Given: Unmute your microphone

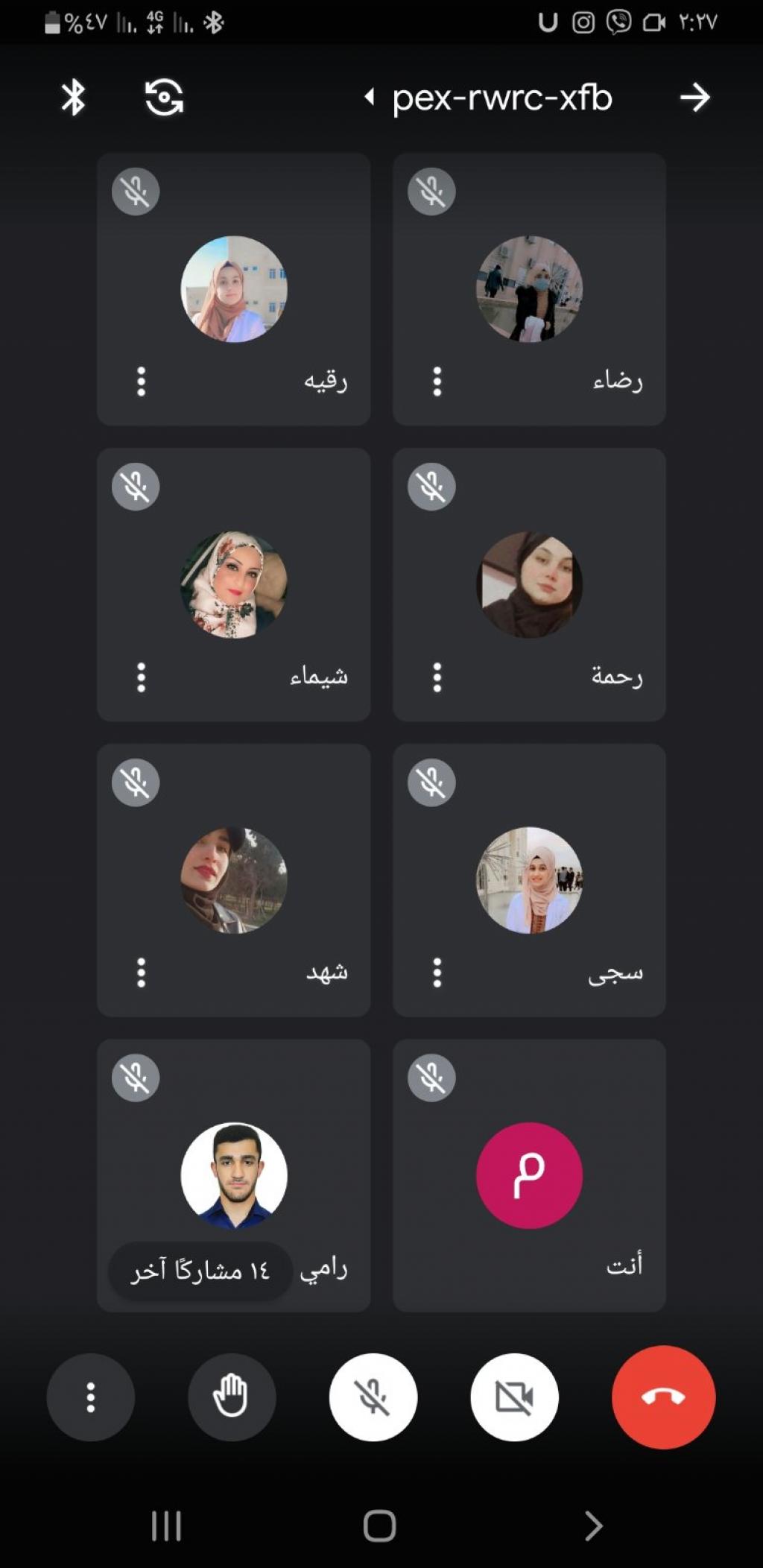Looking at the screenshot, I should [x=373, y=1397].
